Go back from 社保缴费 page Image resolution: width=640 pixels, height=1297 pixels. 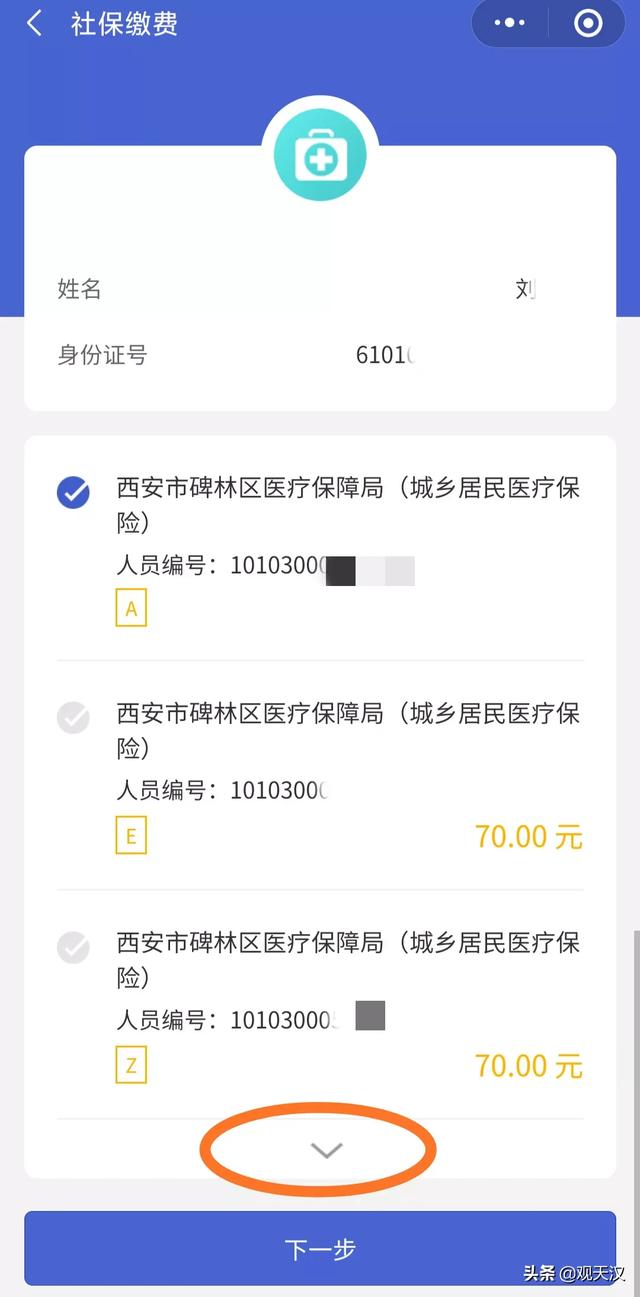coord(35,24)
